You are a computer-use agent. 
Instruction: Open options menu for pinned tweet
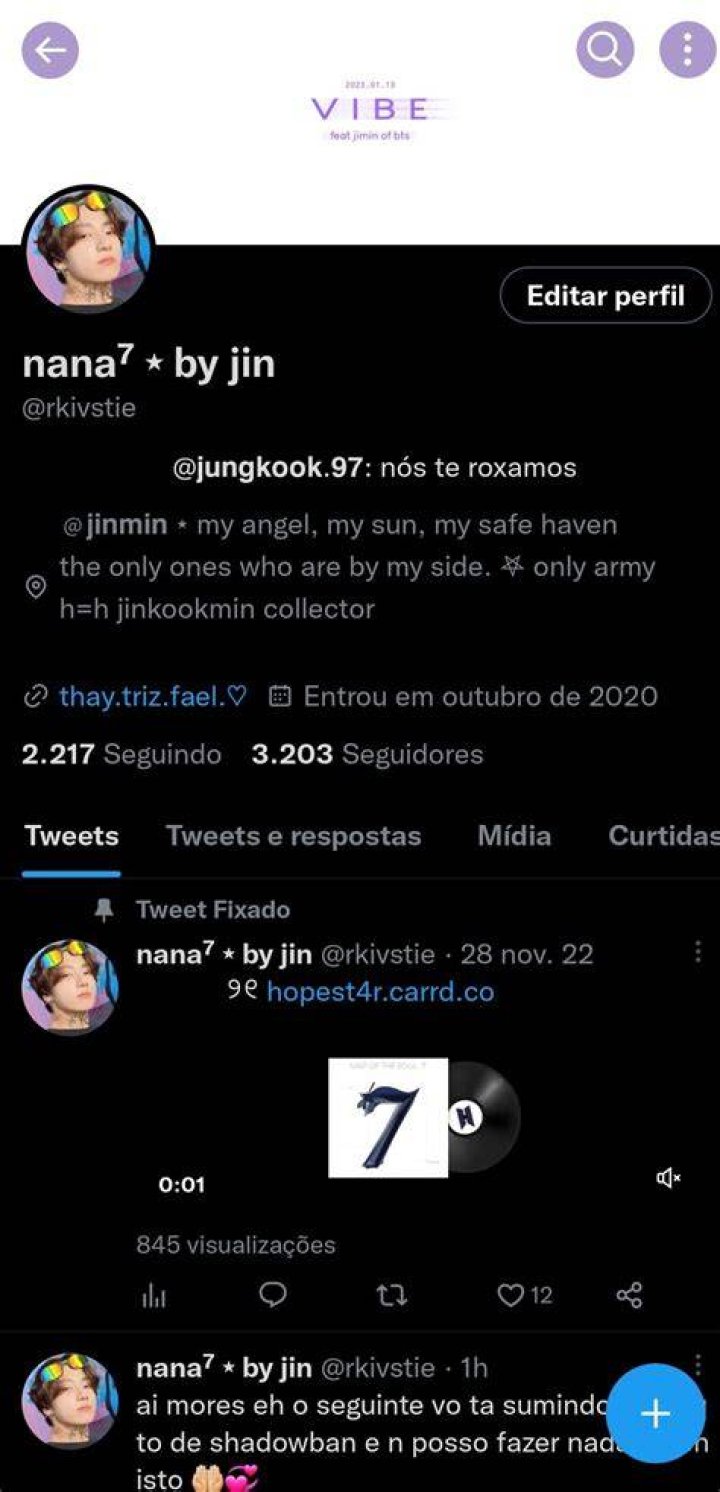[698, 952]
